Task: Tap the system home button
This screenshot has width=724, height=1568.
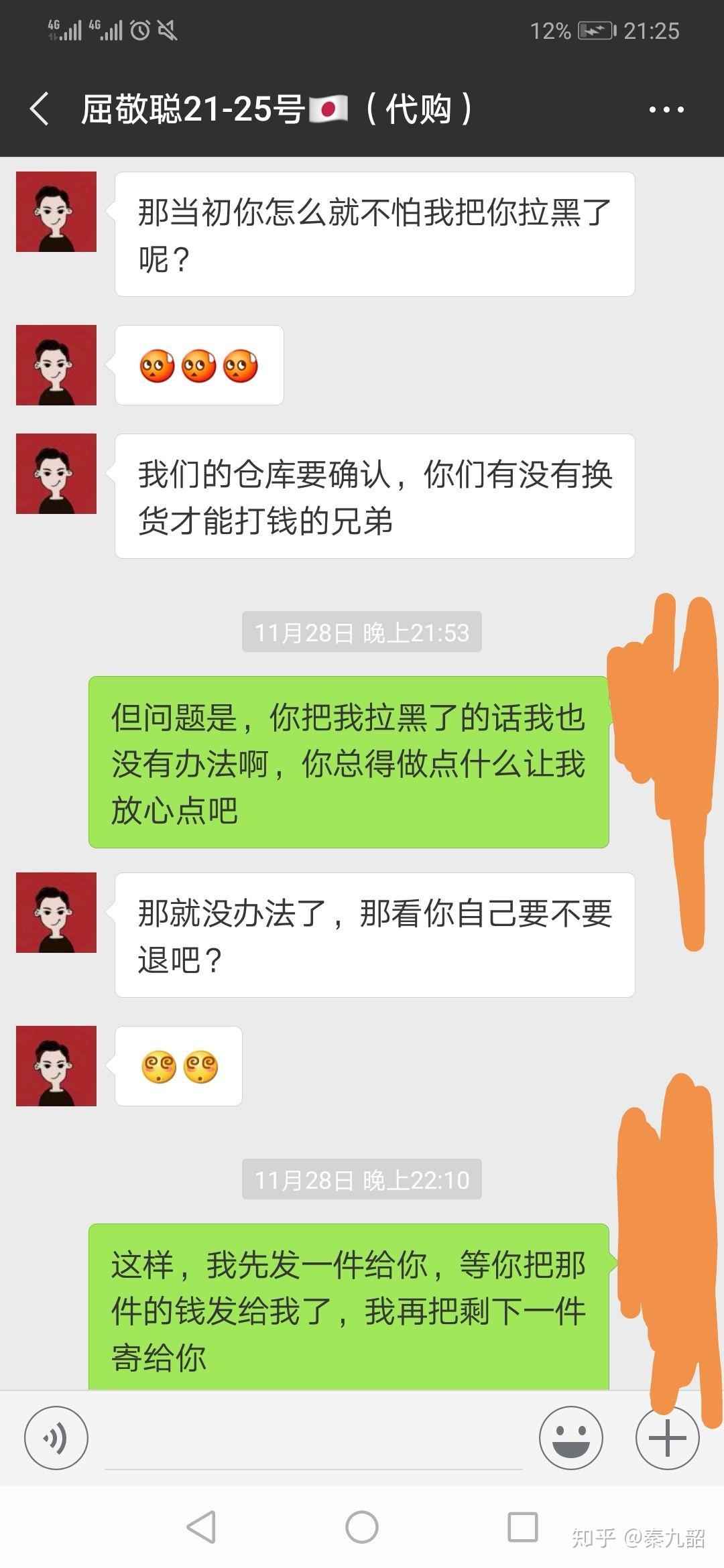Action: click(x=362, y=1528)
